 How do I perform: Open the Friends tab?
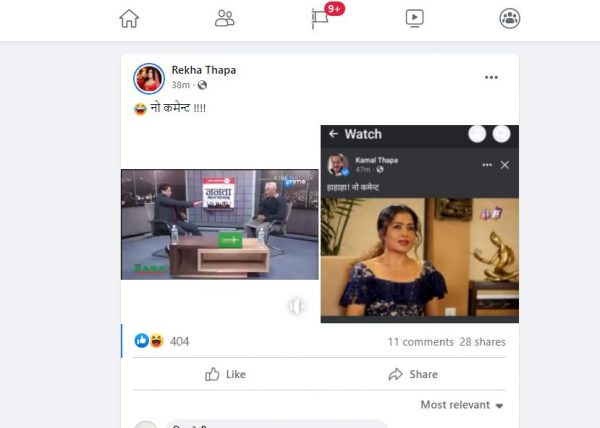224,18
